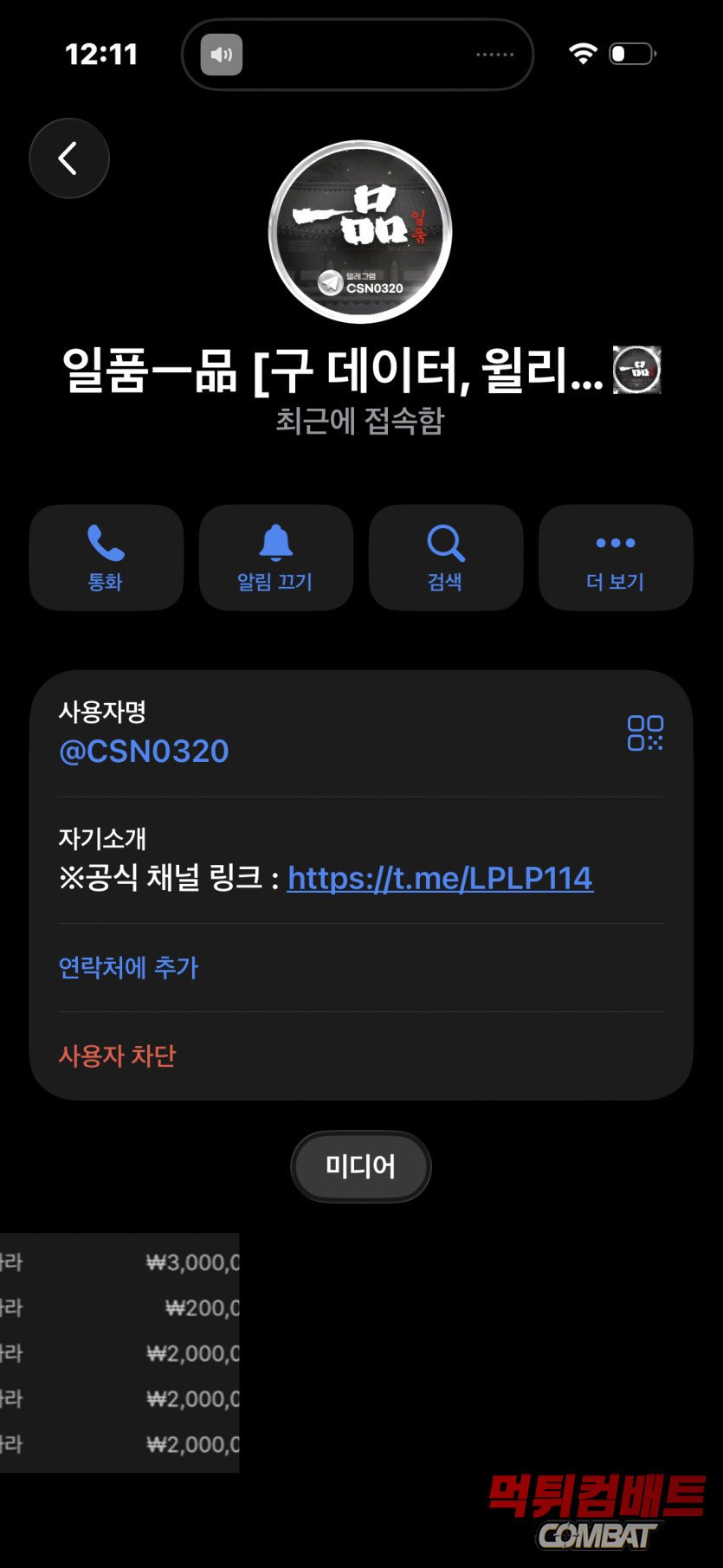The image size is (723, 1568).
Task: Switch to the 미디어 tab
Action: pyautogui.click(x=361, y=1166)
